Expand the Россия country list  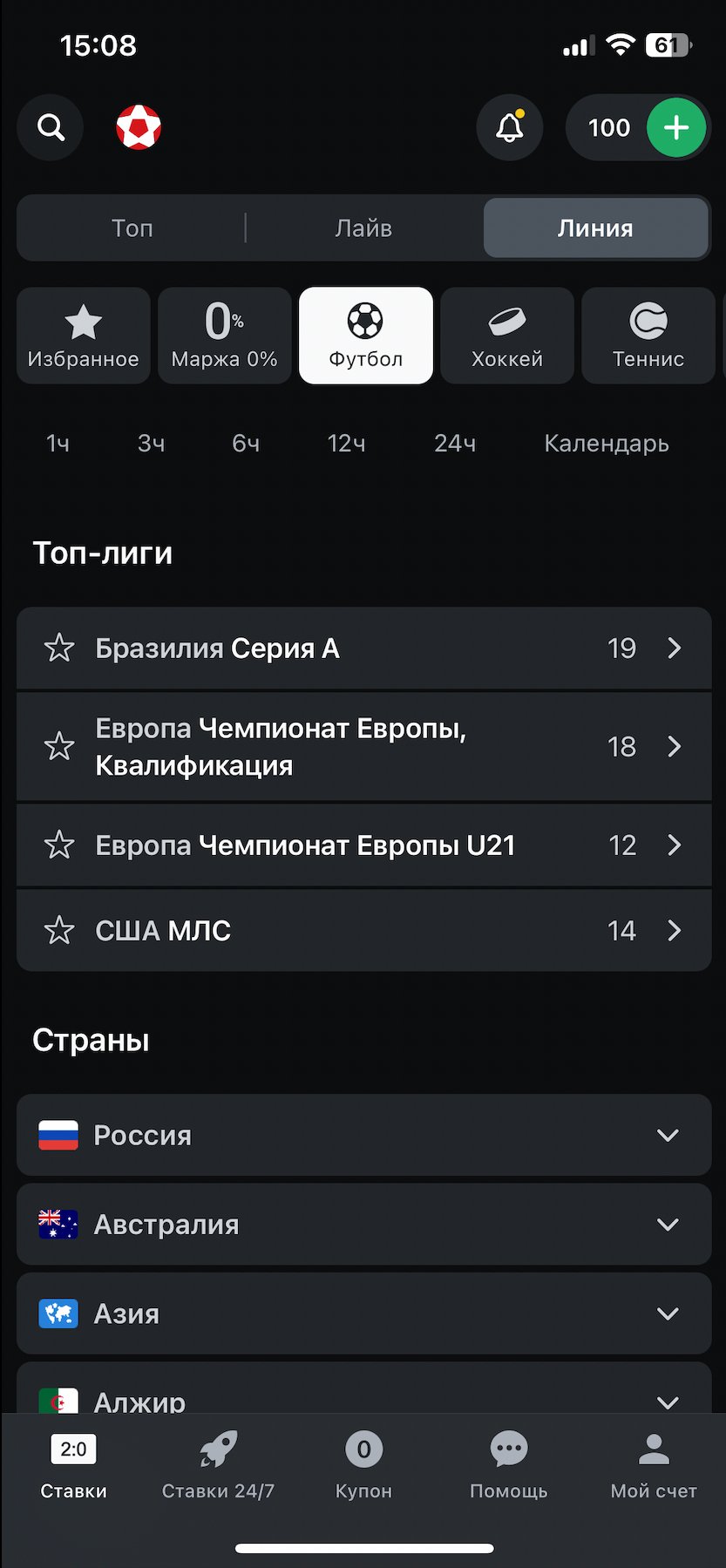[364, 1135]
